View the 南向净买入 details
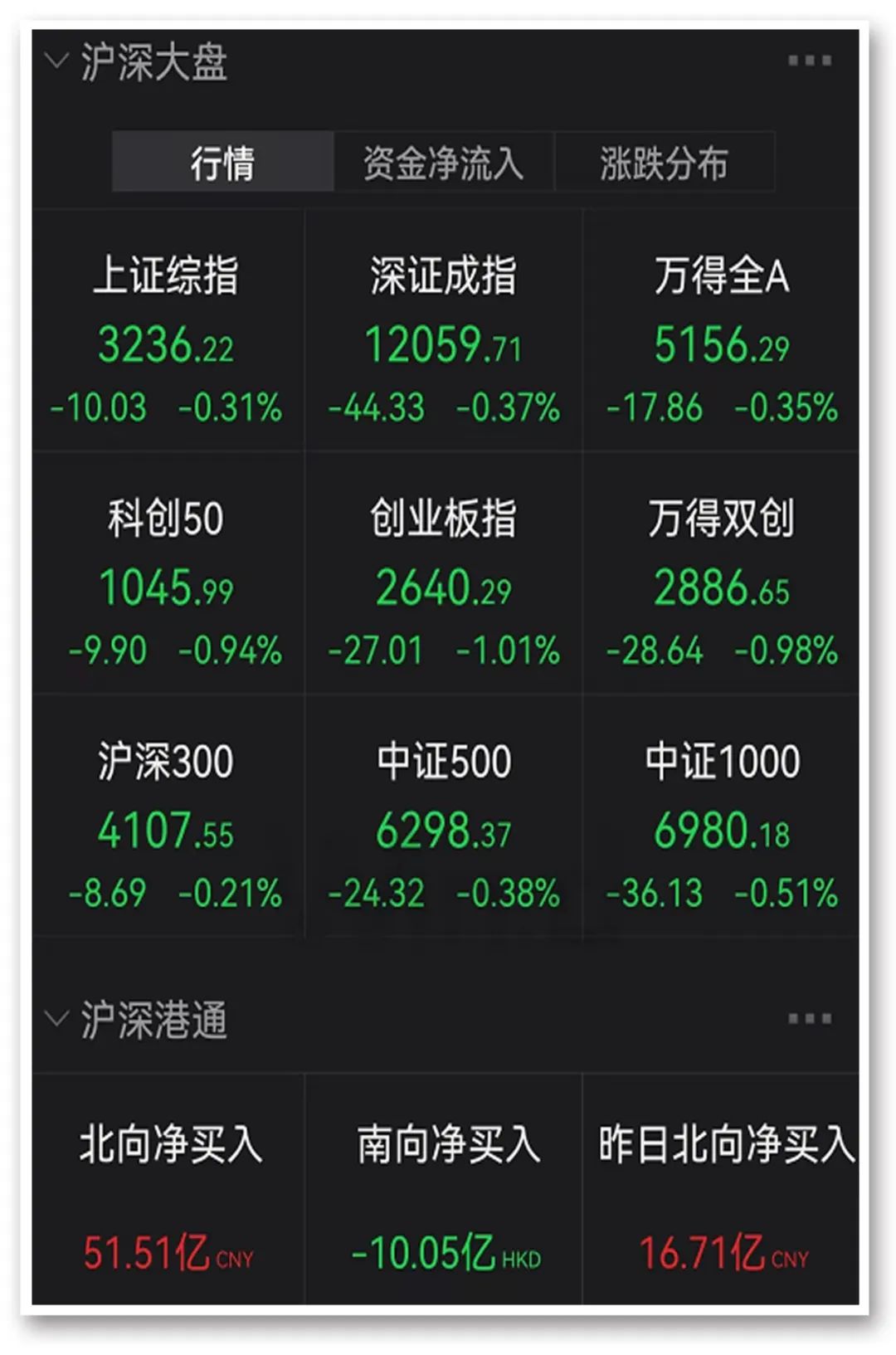The image size is (896, 1355). [446, 1195]
